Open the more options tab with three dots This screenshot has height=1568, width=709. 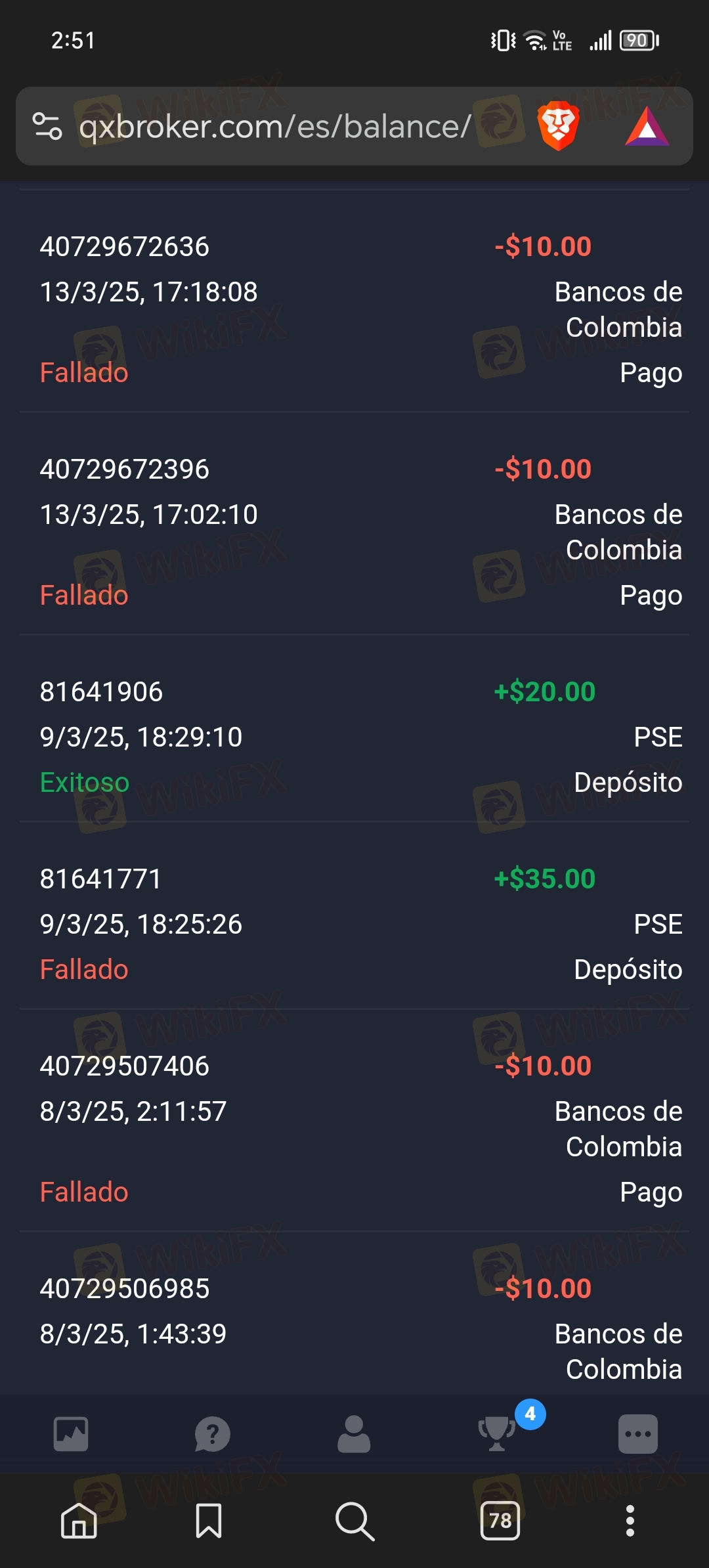coord(638,1434)
